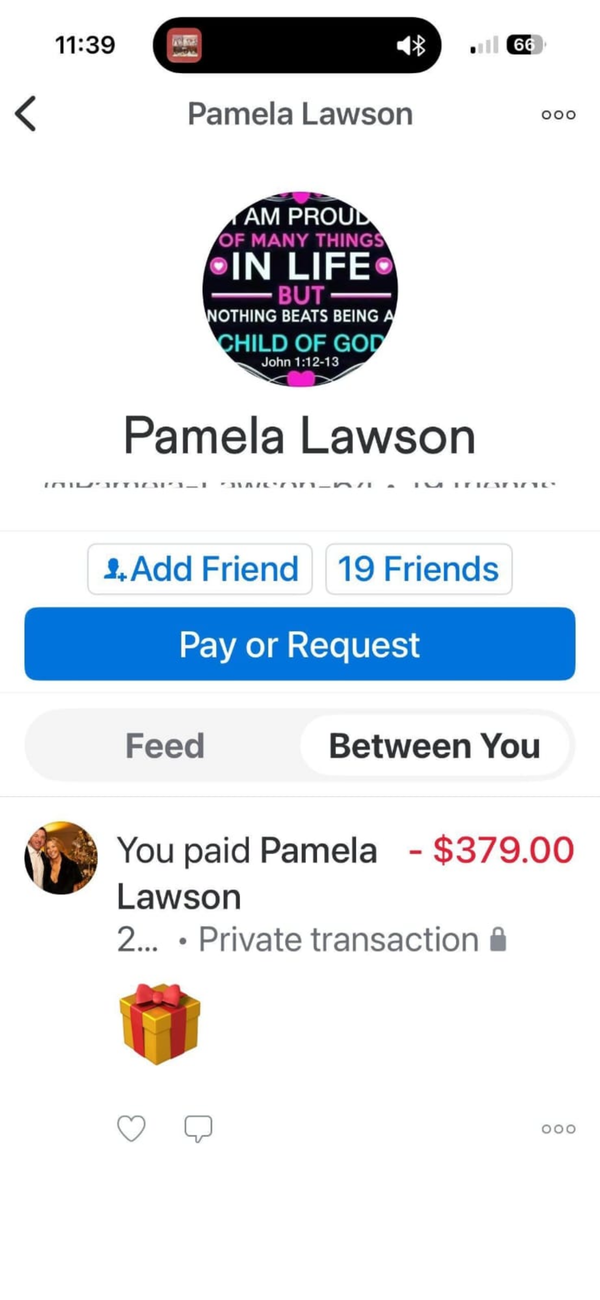Image resolution: width=600 pixels, height=1300 pixels.
Task: View Pamela Lawson's profile picture
Action: pyautogui.click(x=300, y=289)
